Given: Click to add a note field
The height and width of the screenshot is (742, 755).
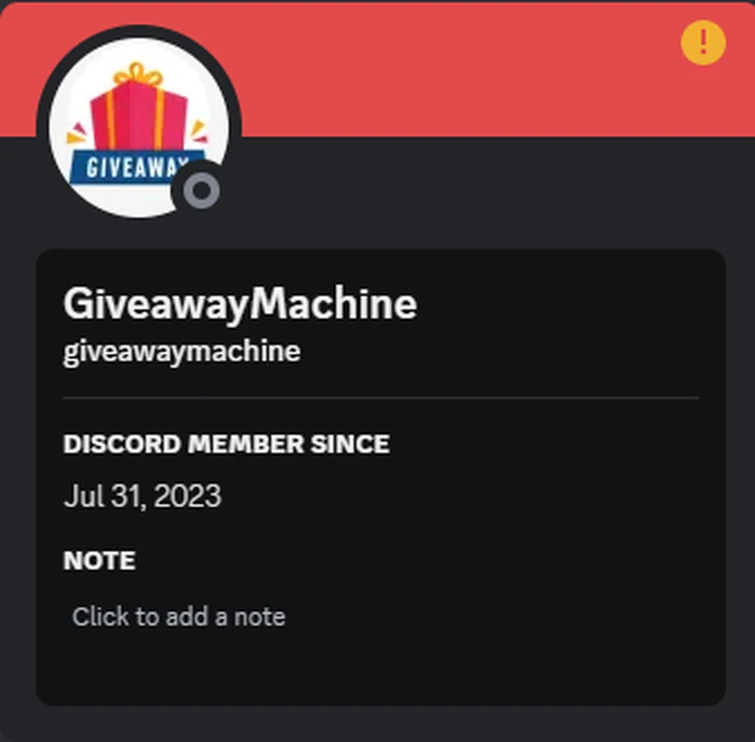Looking at the screenshot, I should (179, 617).
